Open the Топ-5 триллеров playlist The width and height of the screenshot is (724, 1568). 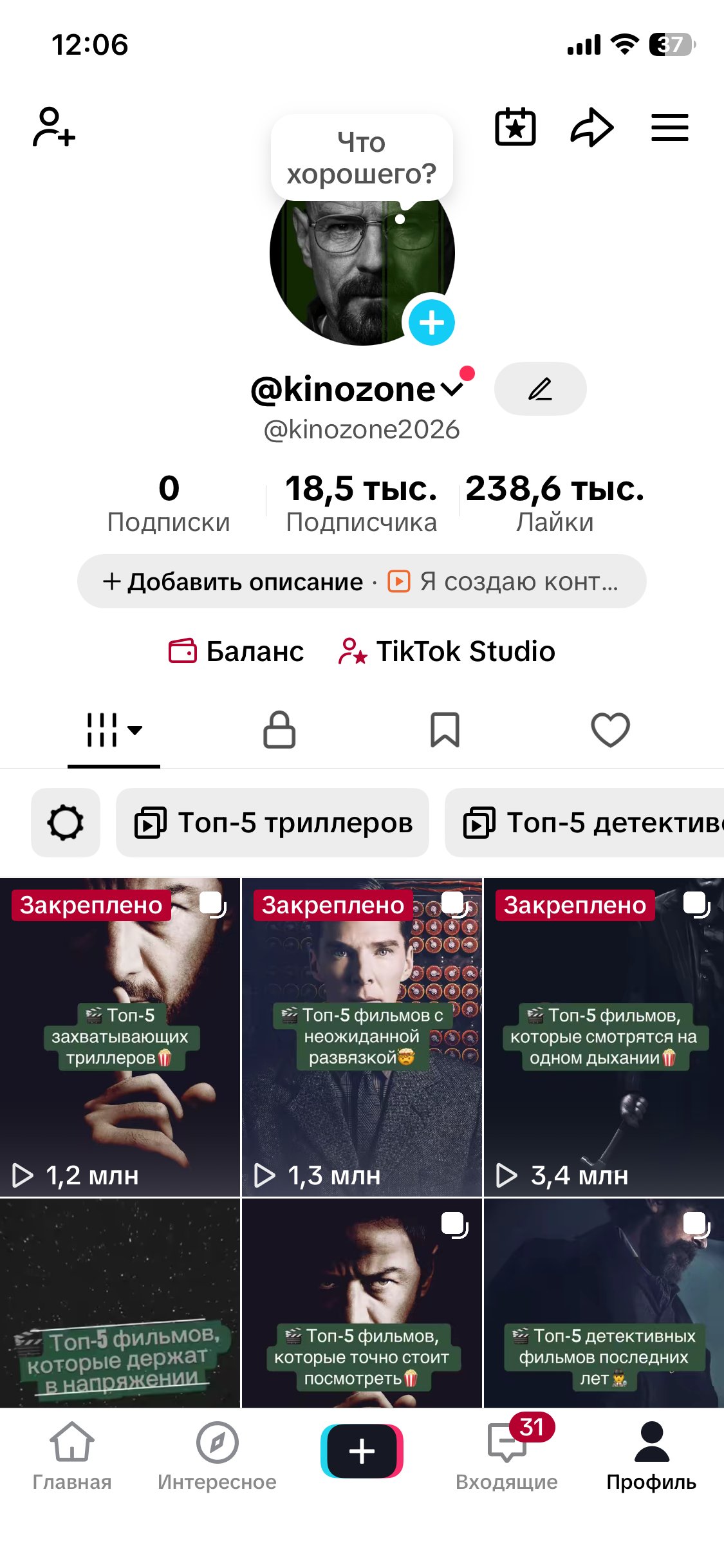click(x=273, y=823)
